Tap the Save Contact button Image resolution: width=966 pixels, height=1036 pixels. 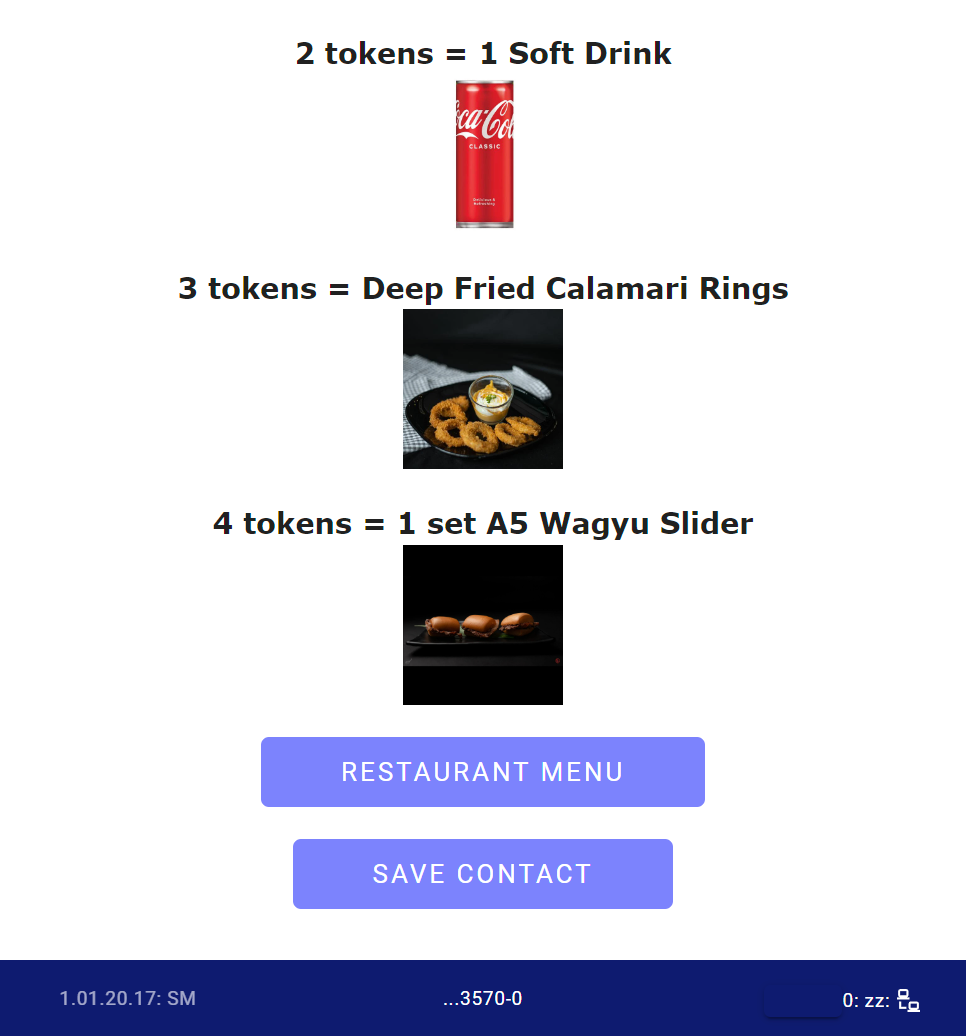coord(482,874)
